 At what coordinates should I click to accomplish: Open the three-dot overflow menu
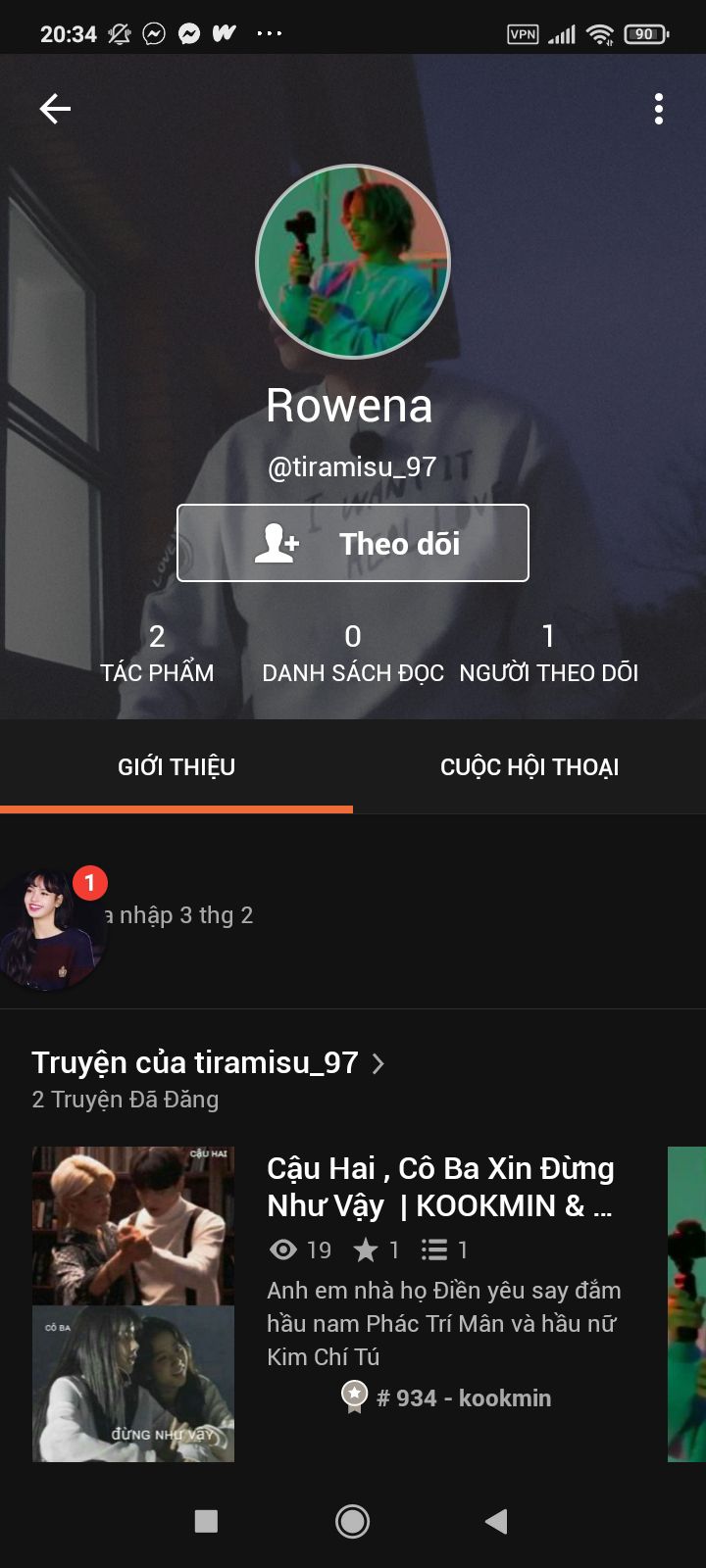pos(659,109)
